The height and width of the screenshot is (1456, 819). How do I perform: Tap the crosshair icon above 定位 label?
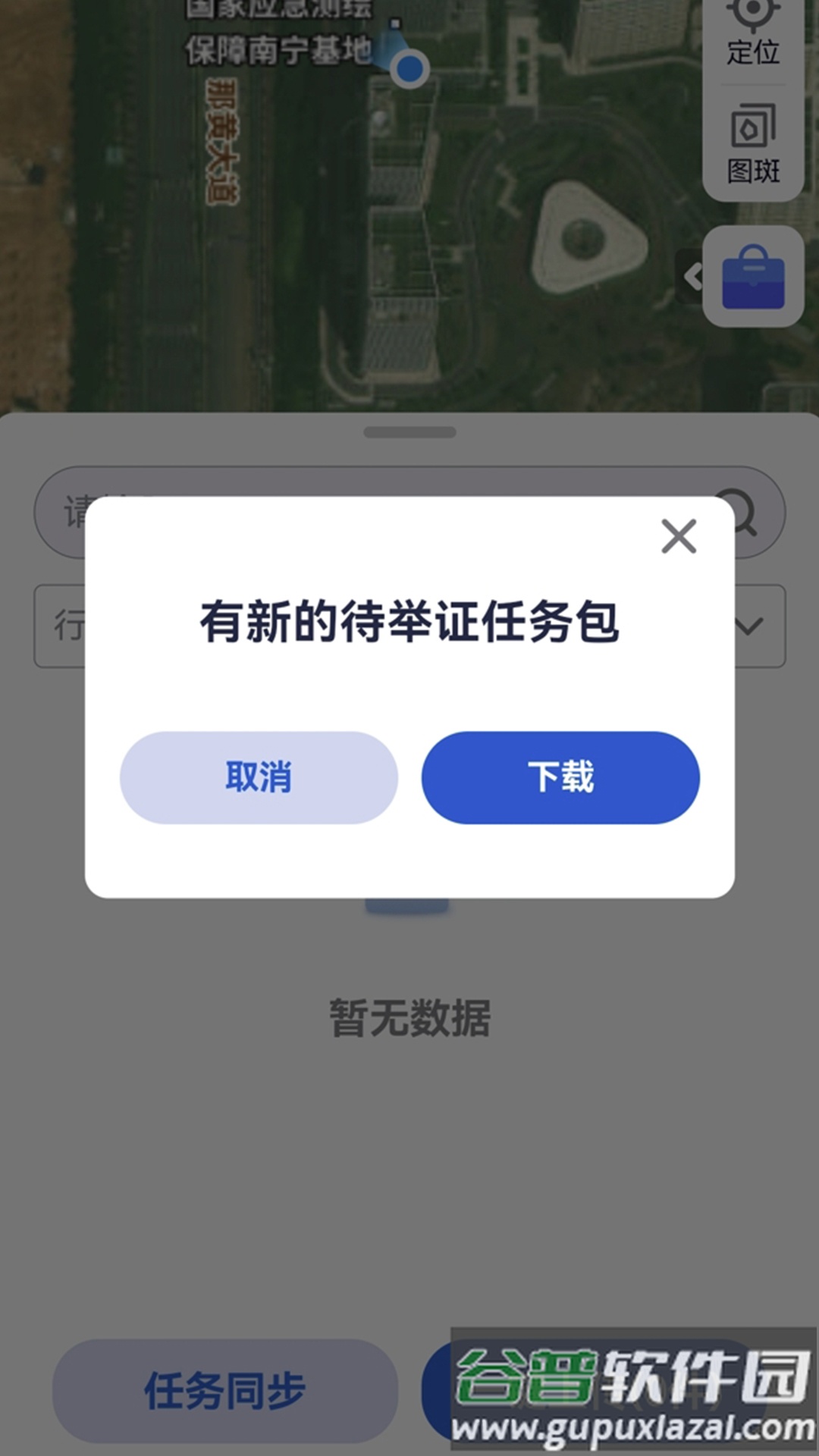753,11
